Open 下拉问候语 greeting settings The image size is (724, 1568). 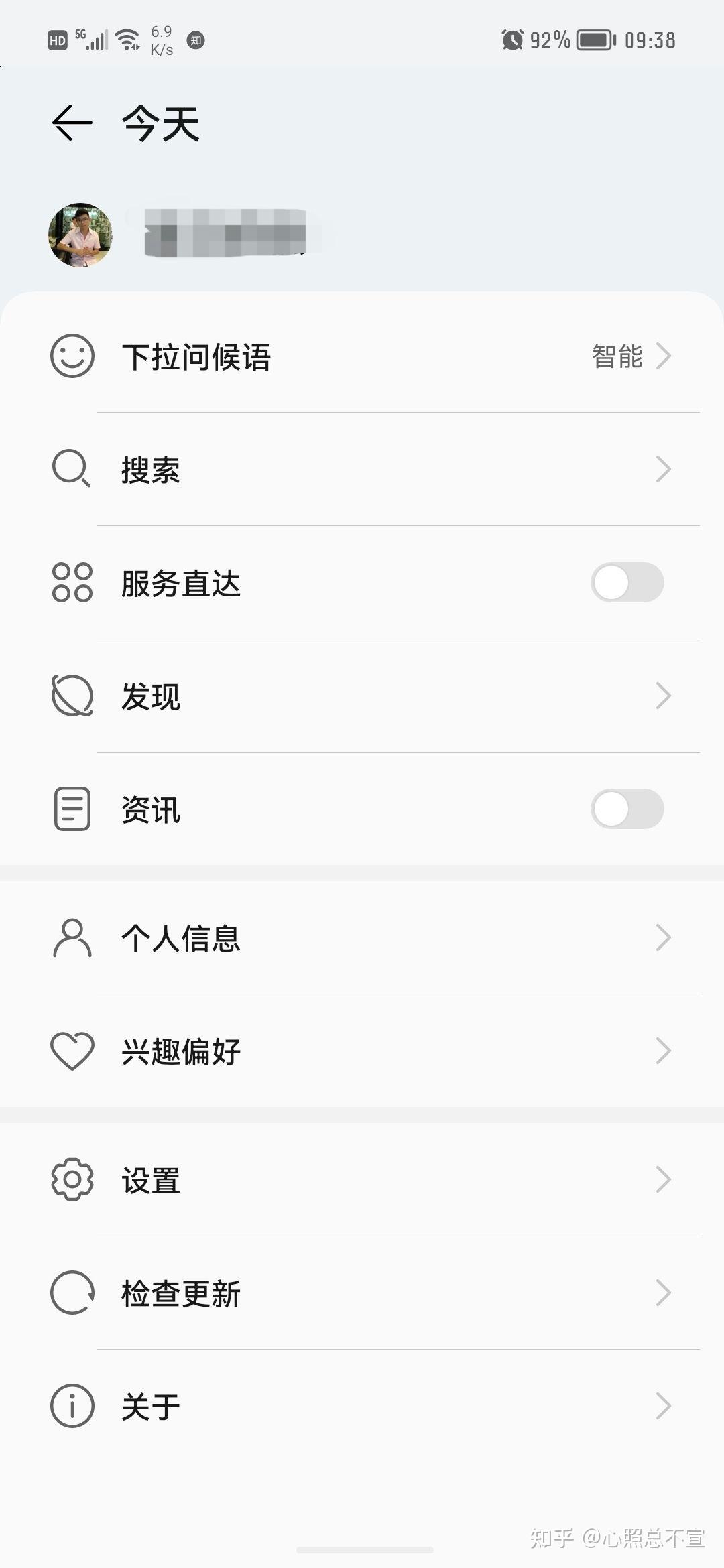pyautogui.click(x=362, y=356)
